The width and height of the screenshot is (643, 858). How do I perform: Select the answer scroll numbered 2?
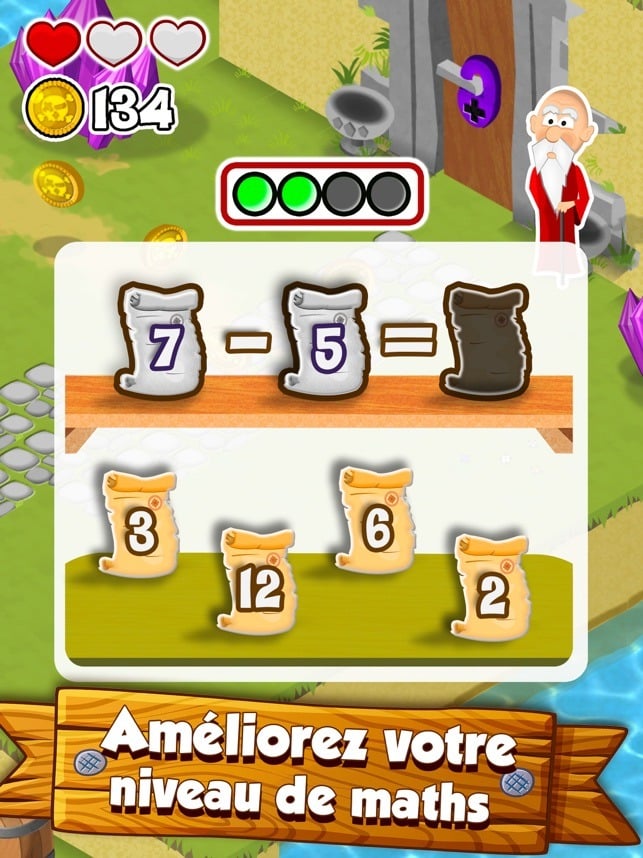click(490, 588)
